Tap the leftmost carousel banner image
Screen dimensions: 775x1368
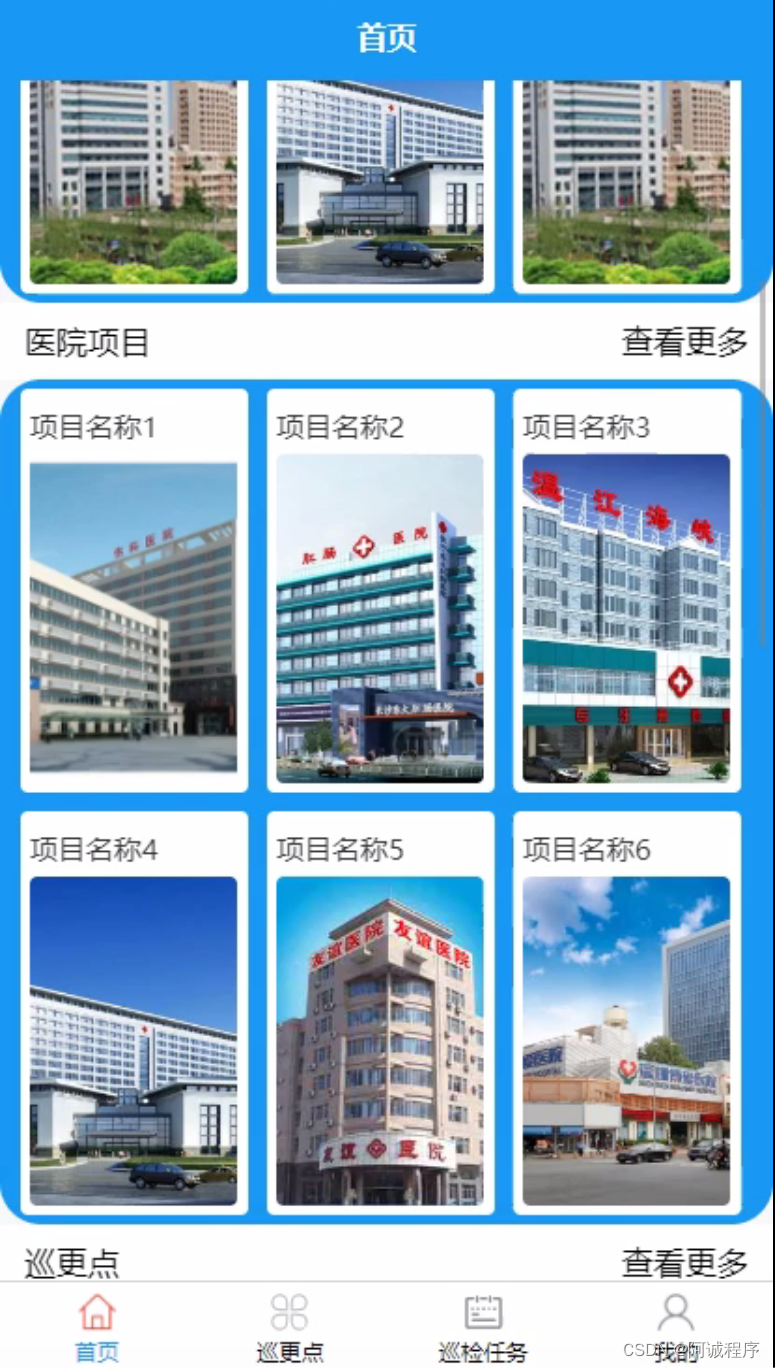click(x=134, y=180)
